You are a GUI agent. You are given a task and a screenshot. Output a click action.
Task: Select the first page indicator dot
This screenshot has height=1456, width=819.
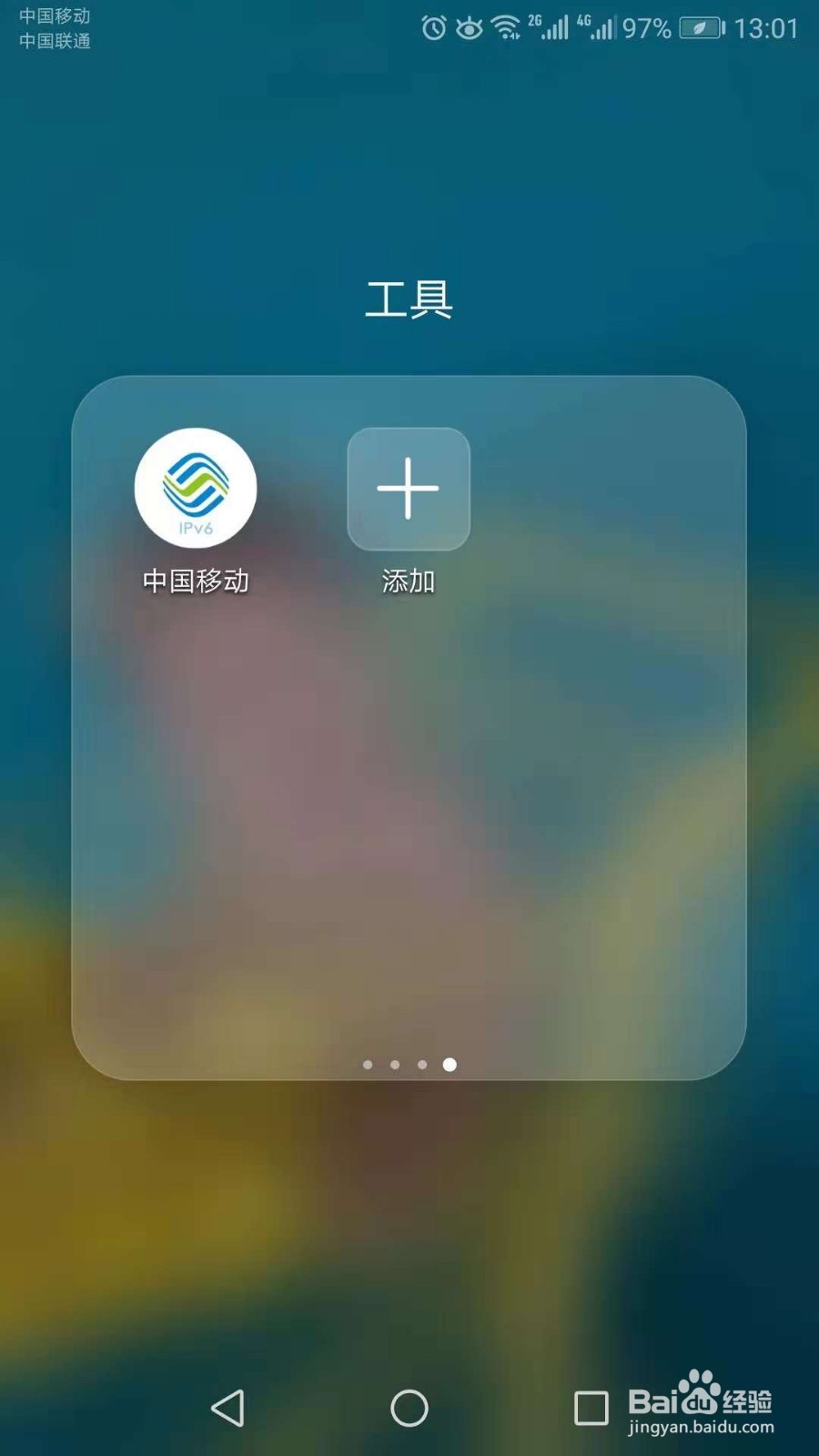[369, 1063]
